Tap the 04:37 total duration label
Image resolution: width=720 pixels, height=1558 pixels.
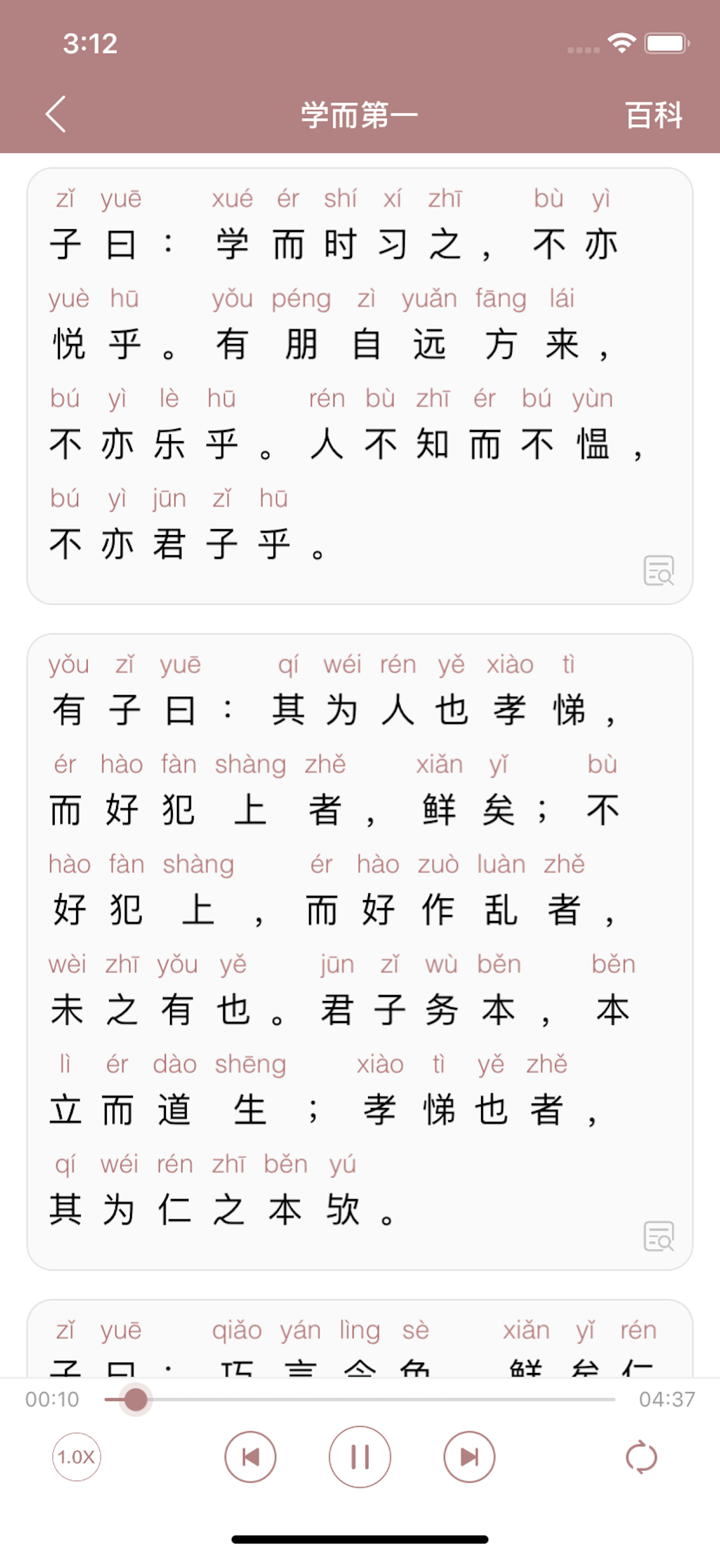668,1401
